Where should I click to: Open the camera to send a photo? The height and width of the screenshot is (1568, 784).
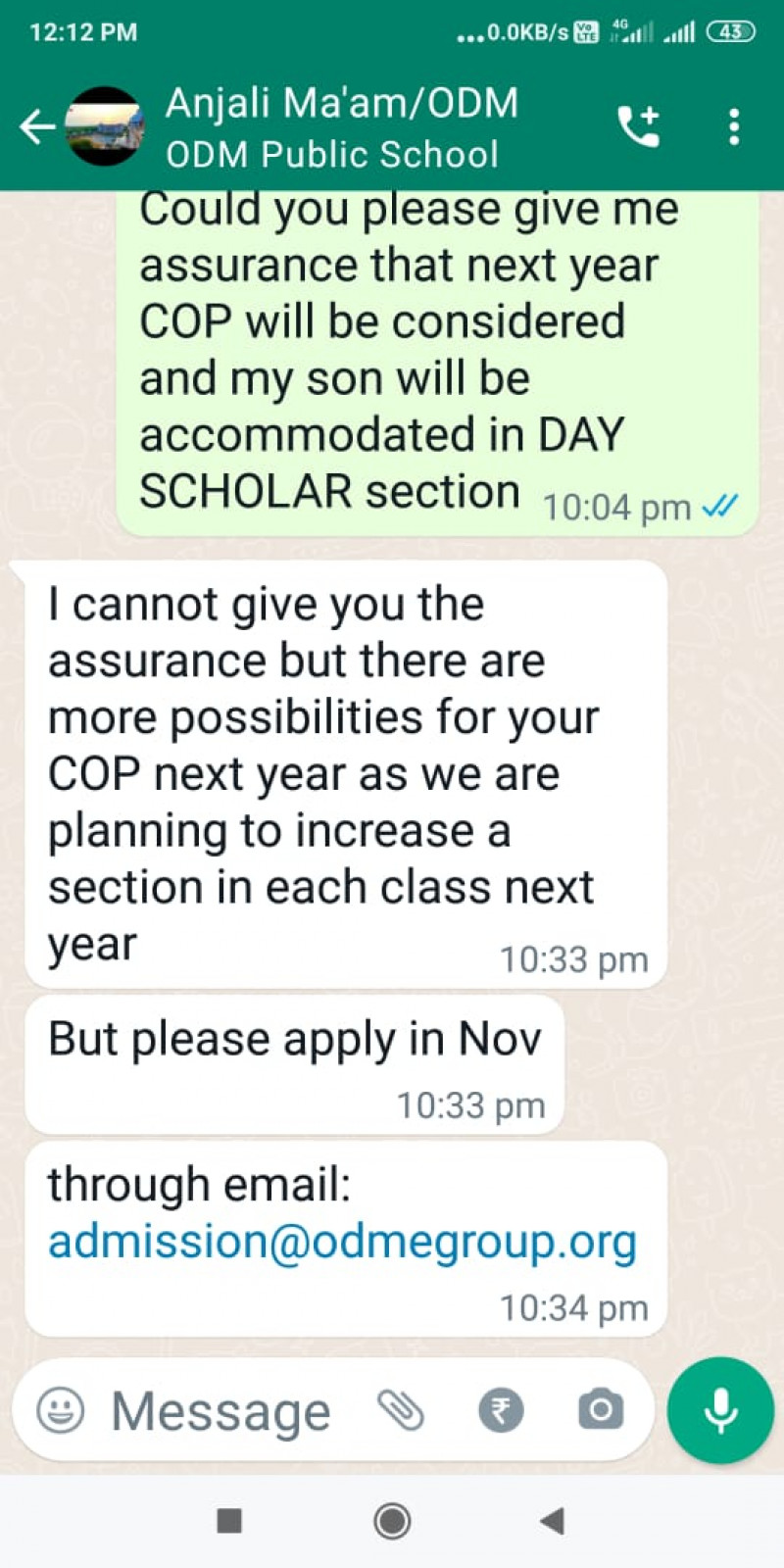tap(600, 1411)
